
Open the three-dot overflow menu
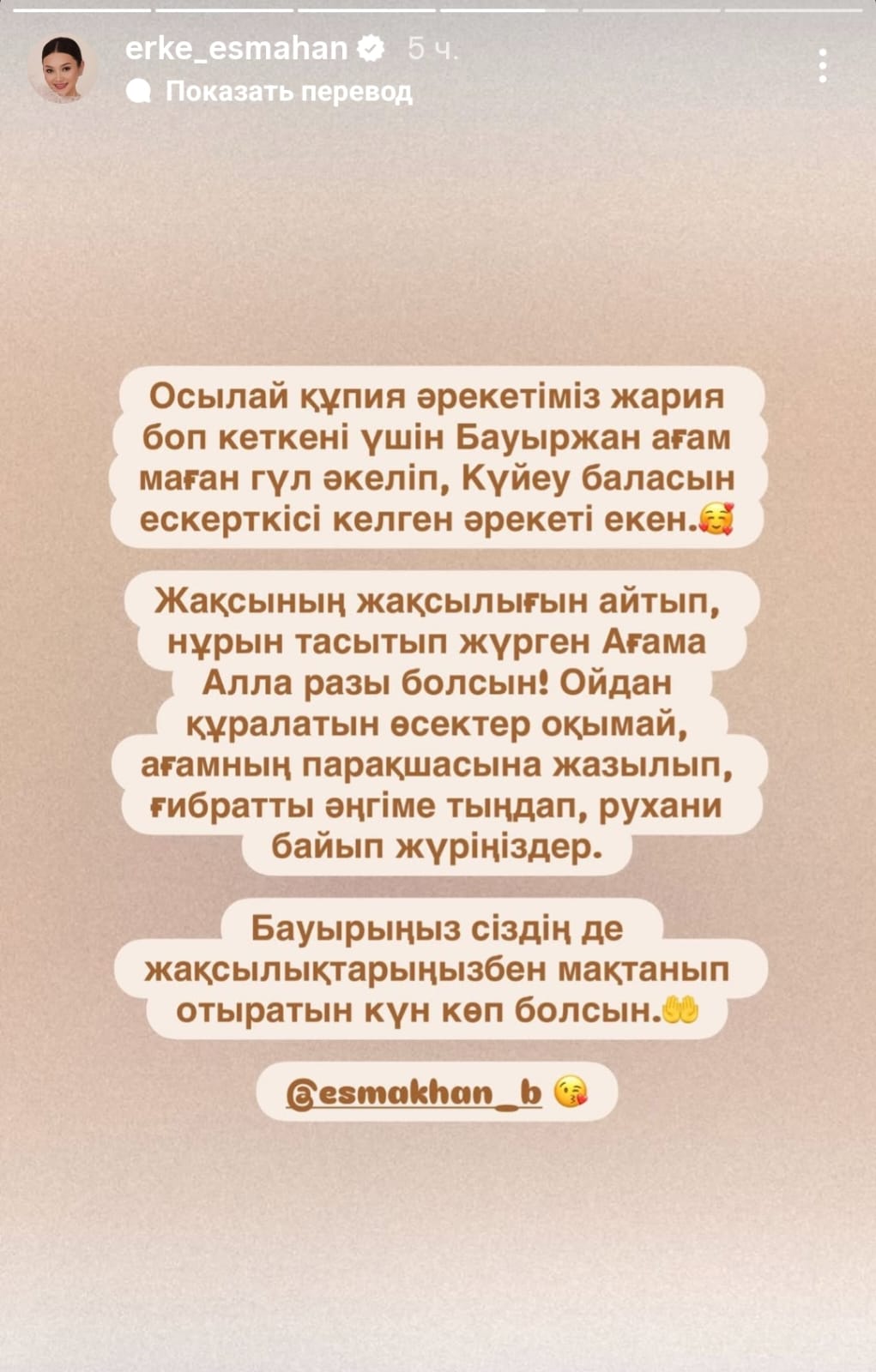[822, 66]
